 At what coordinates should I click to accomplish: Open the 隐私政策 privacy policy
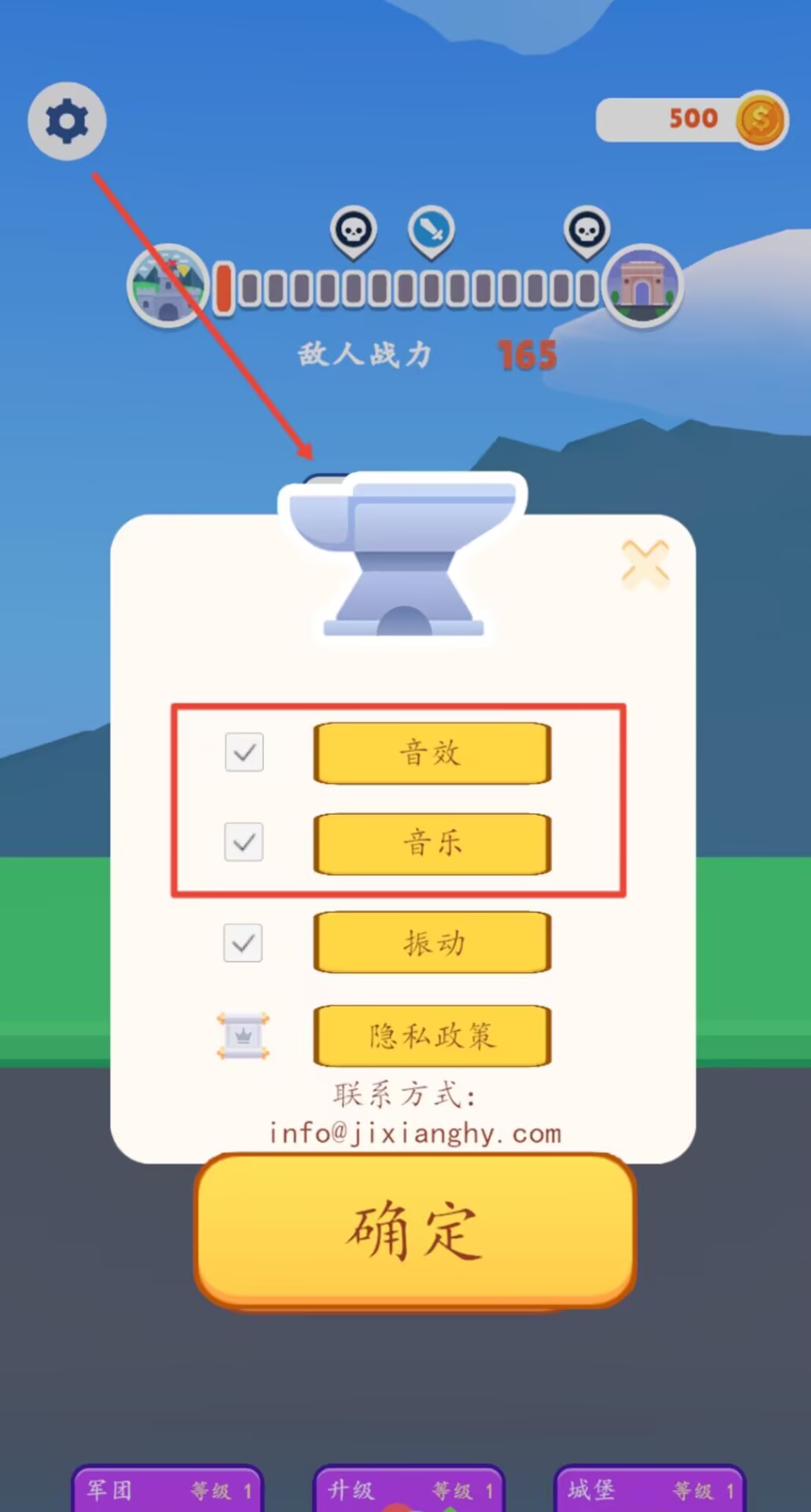(431, 1036)
